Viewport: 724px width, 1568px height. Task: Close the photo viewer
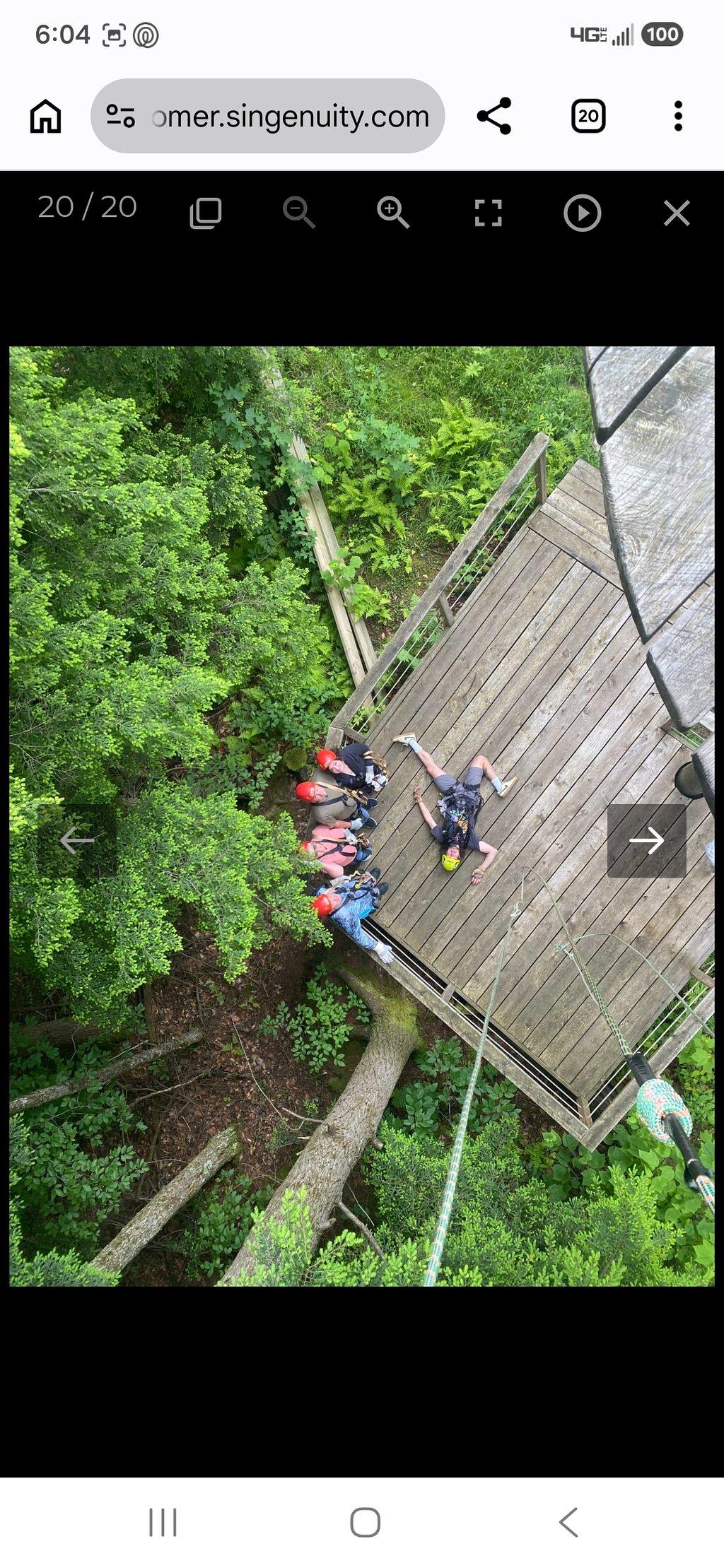tap(677, 213)
